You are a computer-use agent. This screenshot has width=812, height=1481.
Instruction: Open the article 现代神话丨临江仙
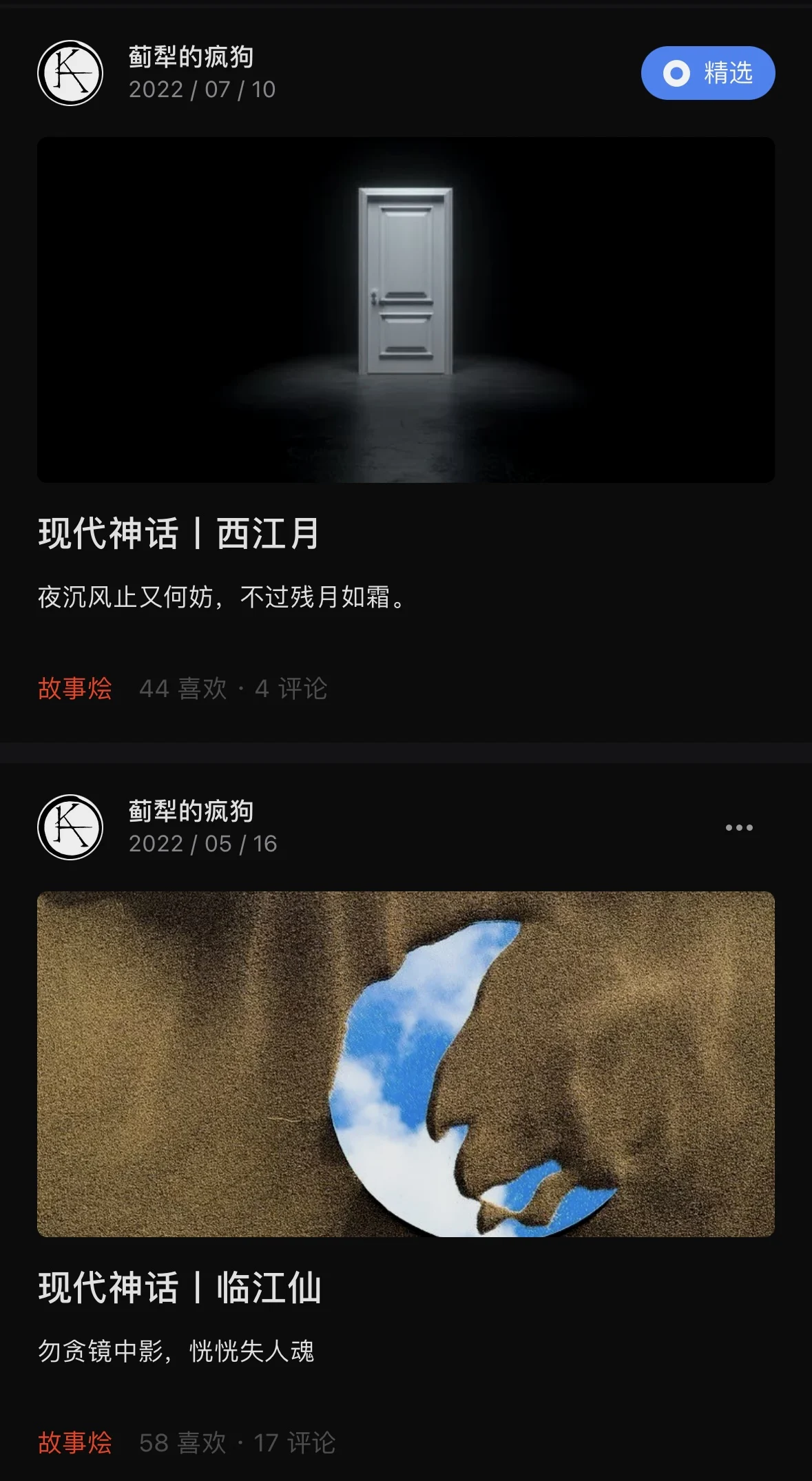180,1288
